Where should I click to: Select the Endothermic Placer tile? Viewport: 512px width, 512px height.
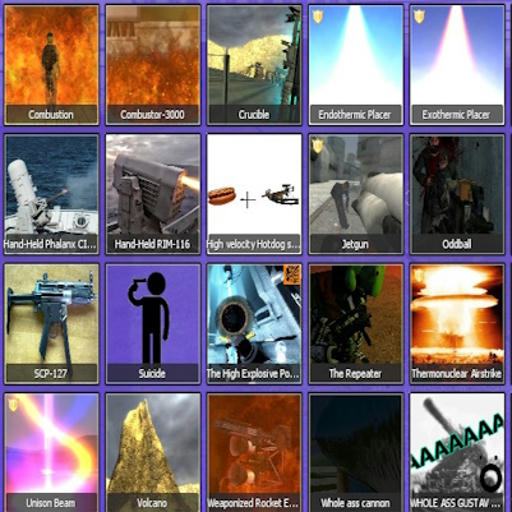pos(356,65)
